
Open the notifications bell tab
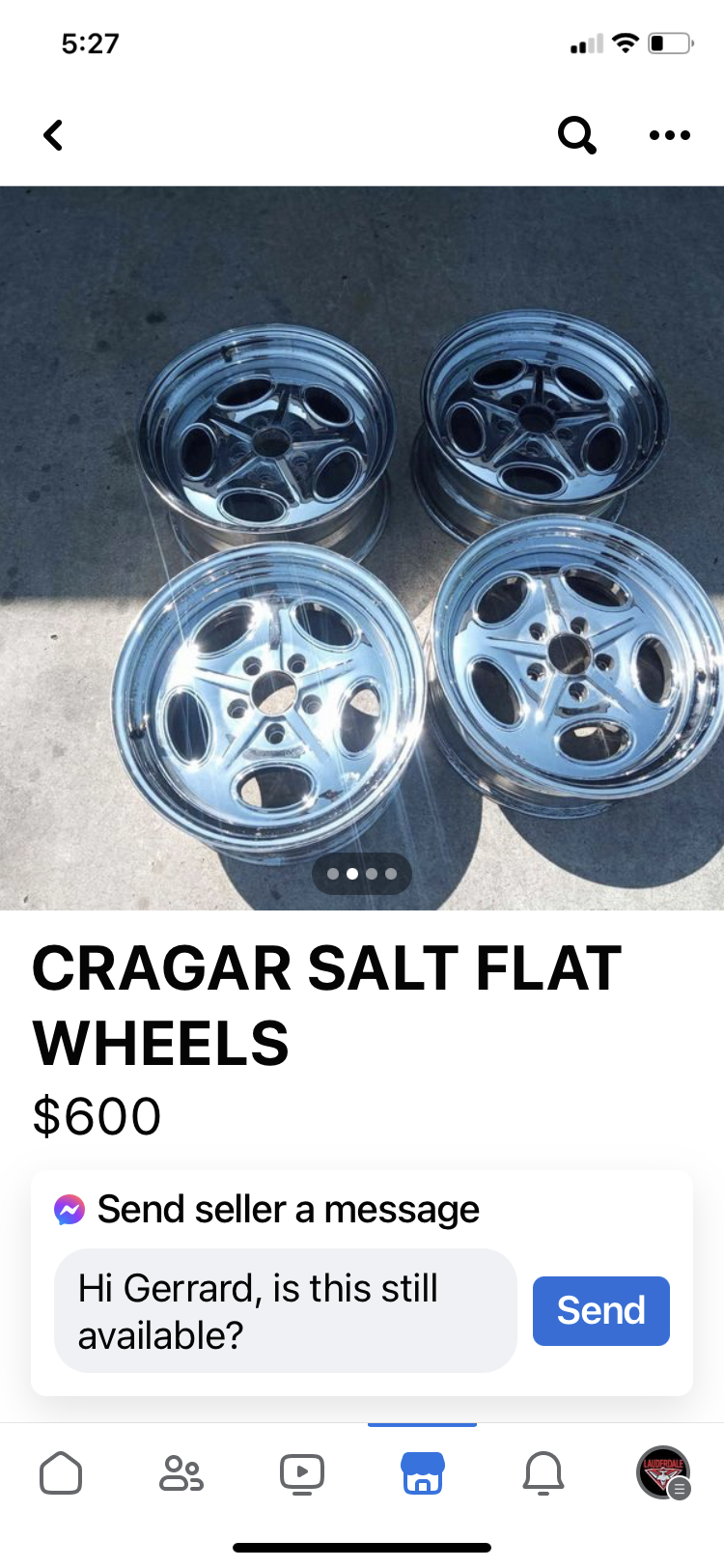coord(543,1473)
